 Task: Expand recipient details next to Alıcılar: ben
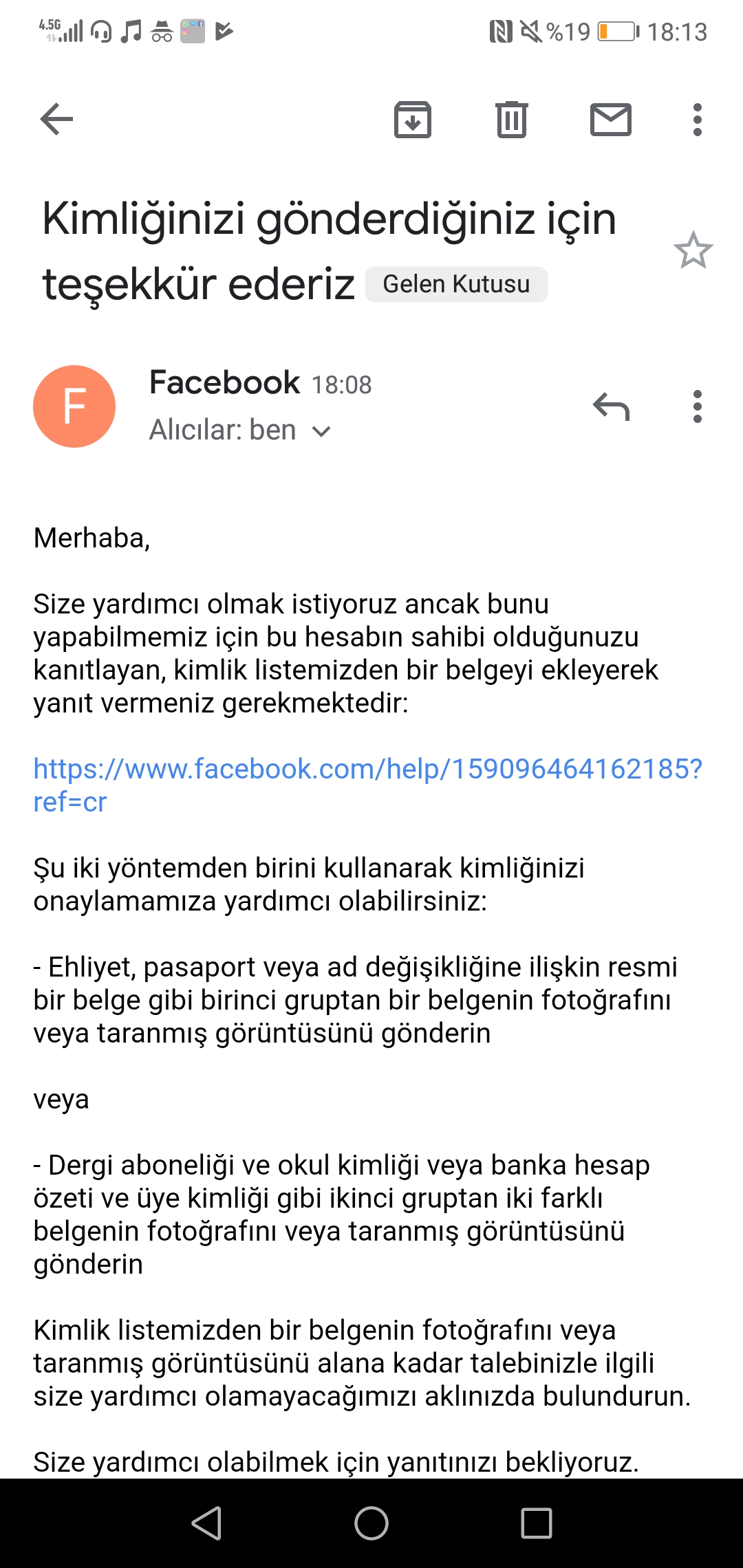click(321, 431)
